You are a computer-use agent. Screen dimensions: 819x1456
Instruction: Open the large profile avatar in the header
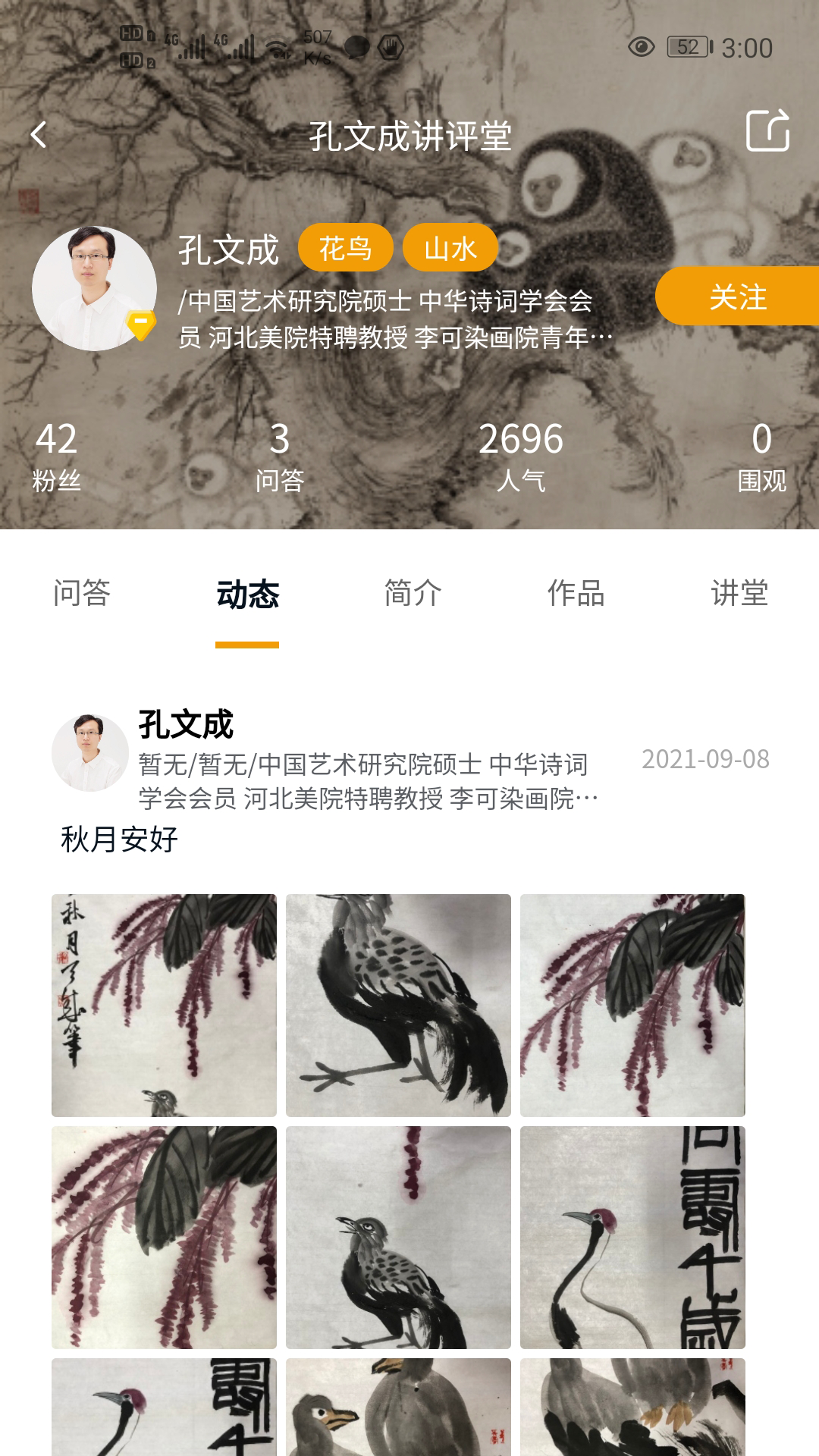coord(94,289)
